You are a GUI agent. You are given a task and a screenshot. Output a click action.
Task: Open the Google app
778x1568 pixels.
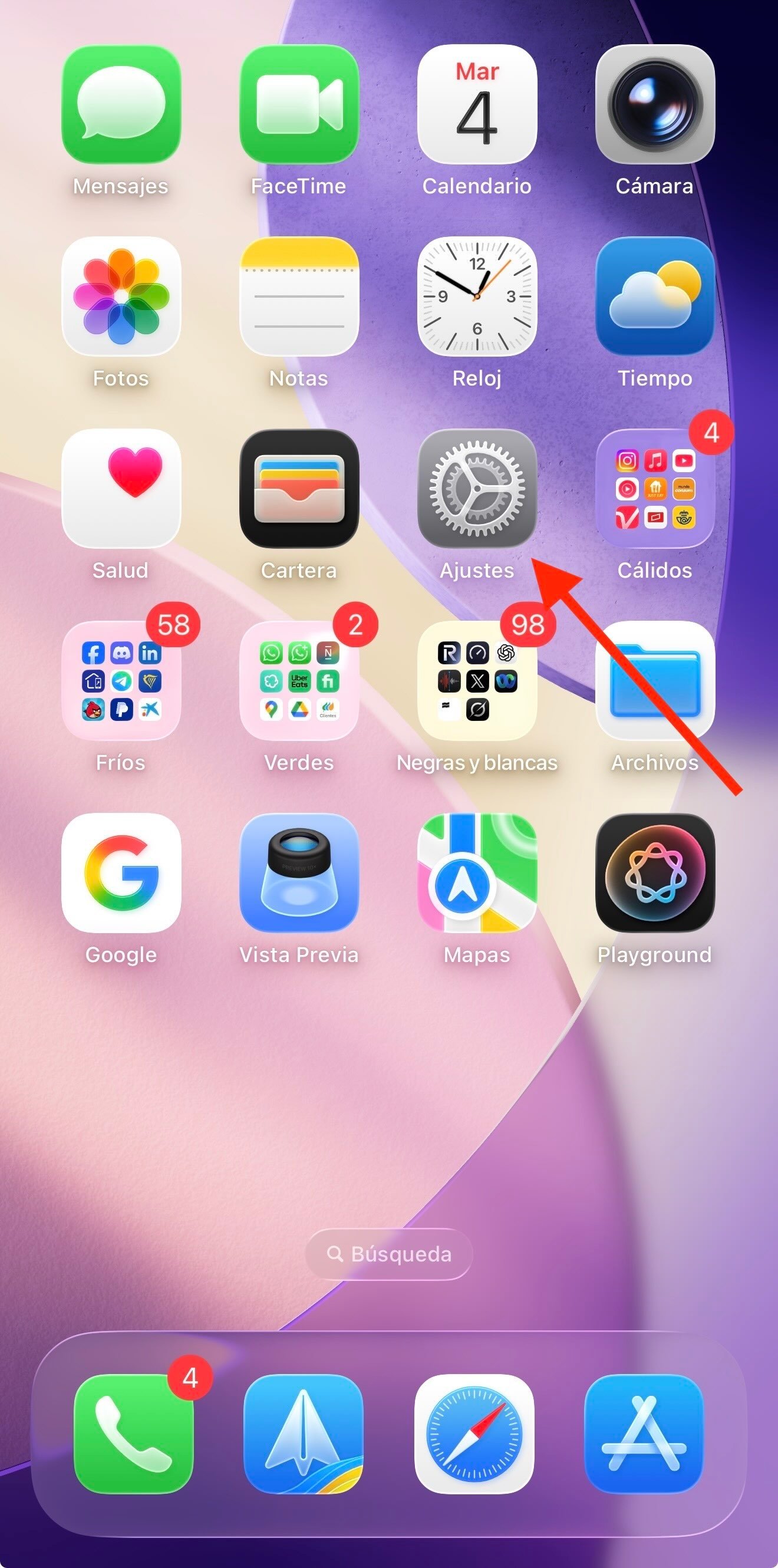[121, 872]
